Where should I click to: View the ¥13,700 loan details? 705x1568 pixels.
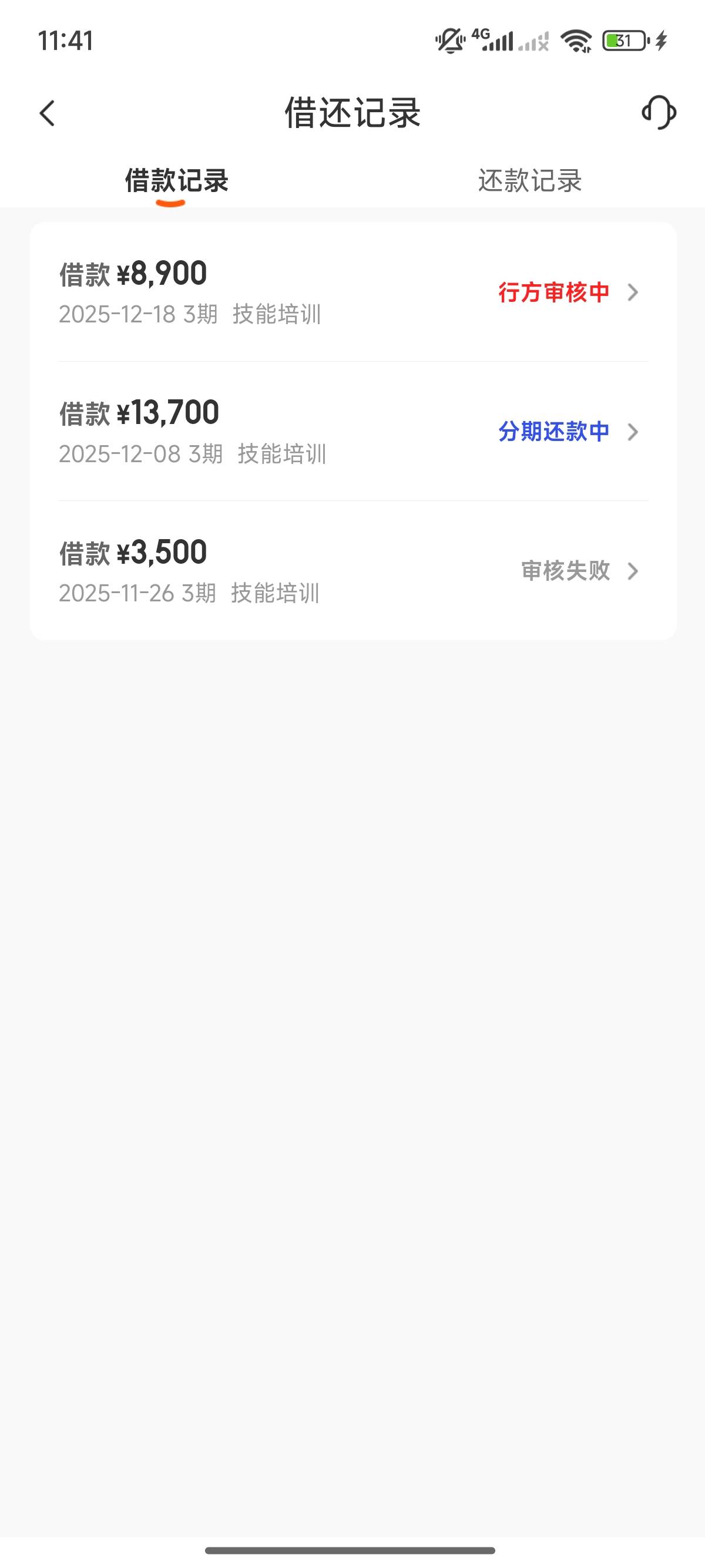353,431
